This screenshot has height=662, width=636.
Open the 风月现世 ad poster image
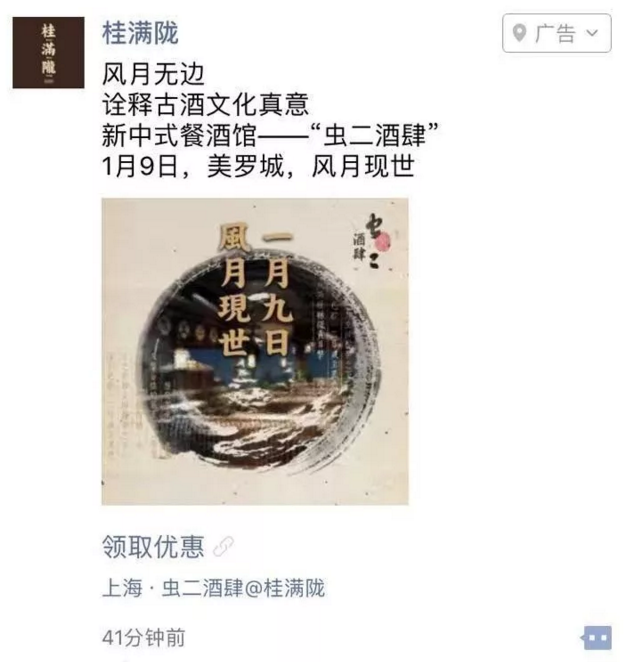(x=255, y=351)
